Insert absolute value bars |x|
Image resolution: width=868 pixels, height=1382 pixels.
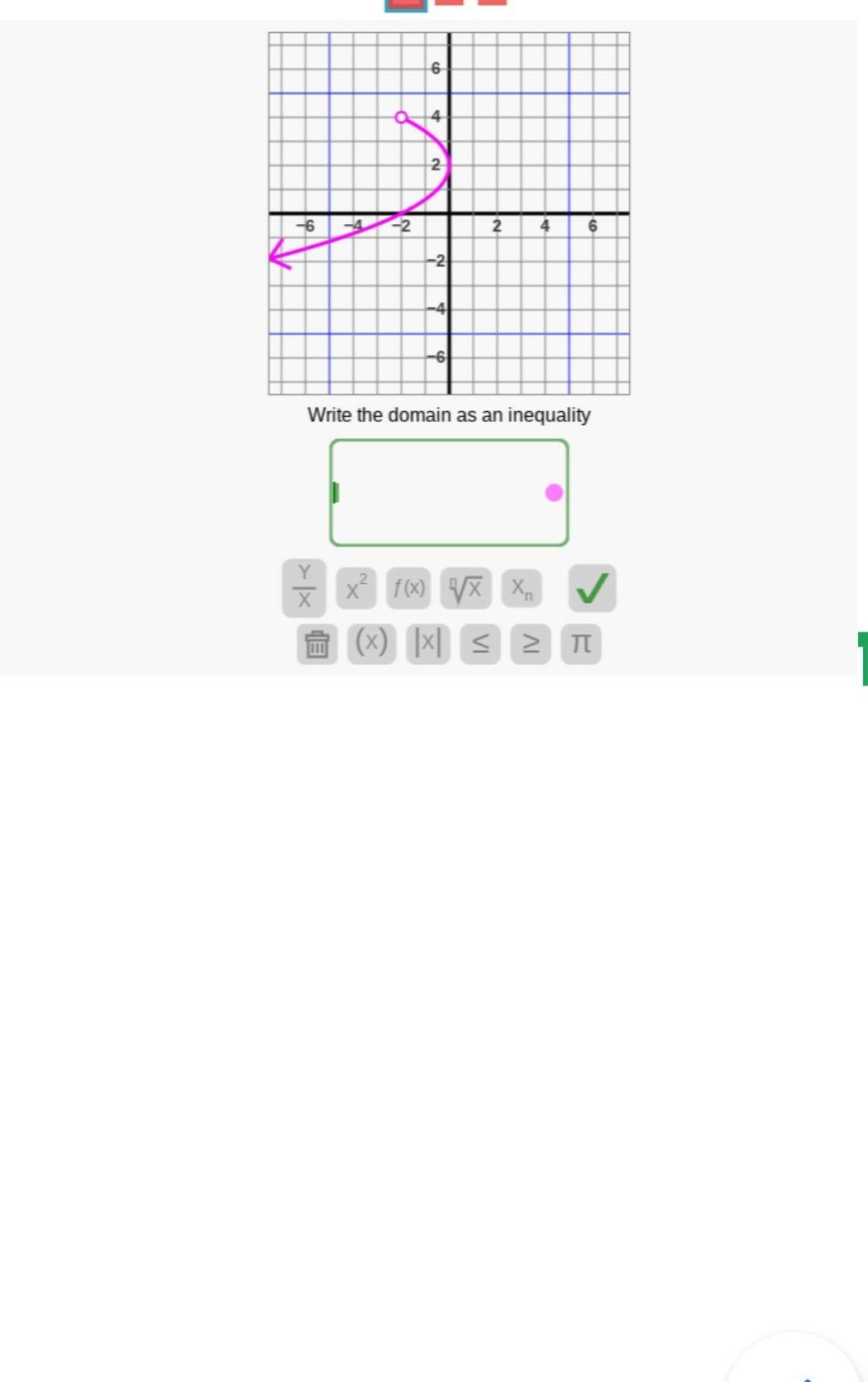pos(427,643)
